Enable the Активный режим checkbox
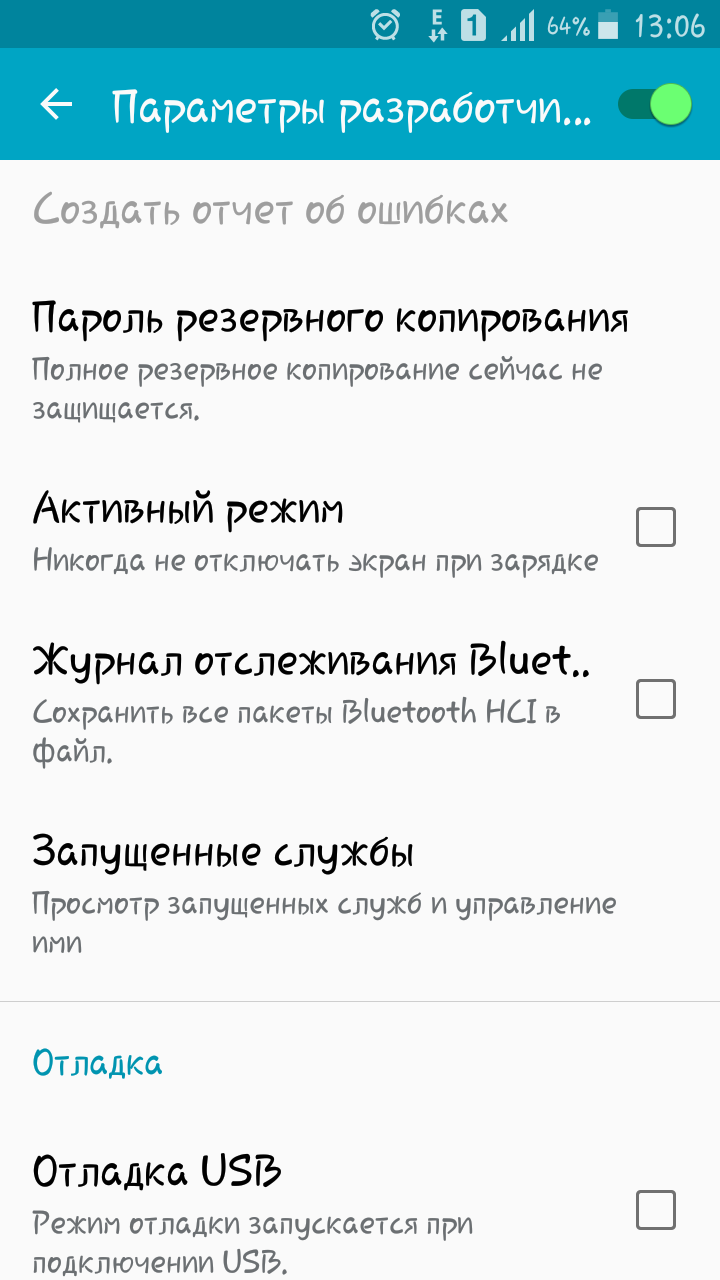 pos(656,527)
